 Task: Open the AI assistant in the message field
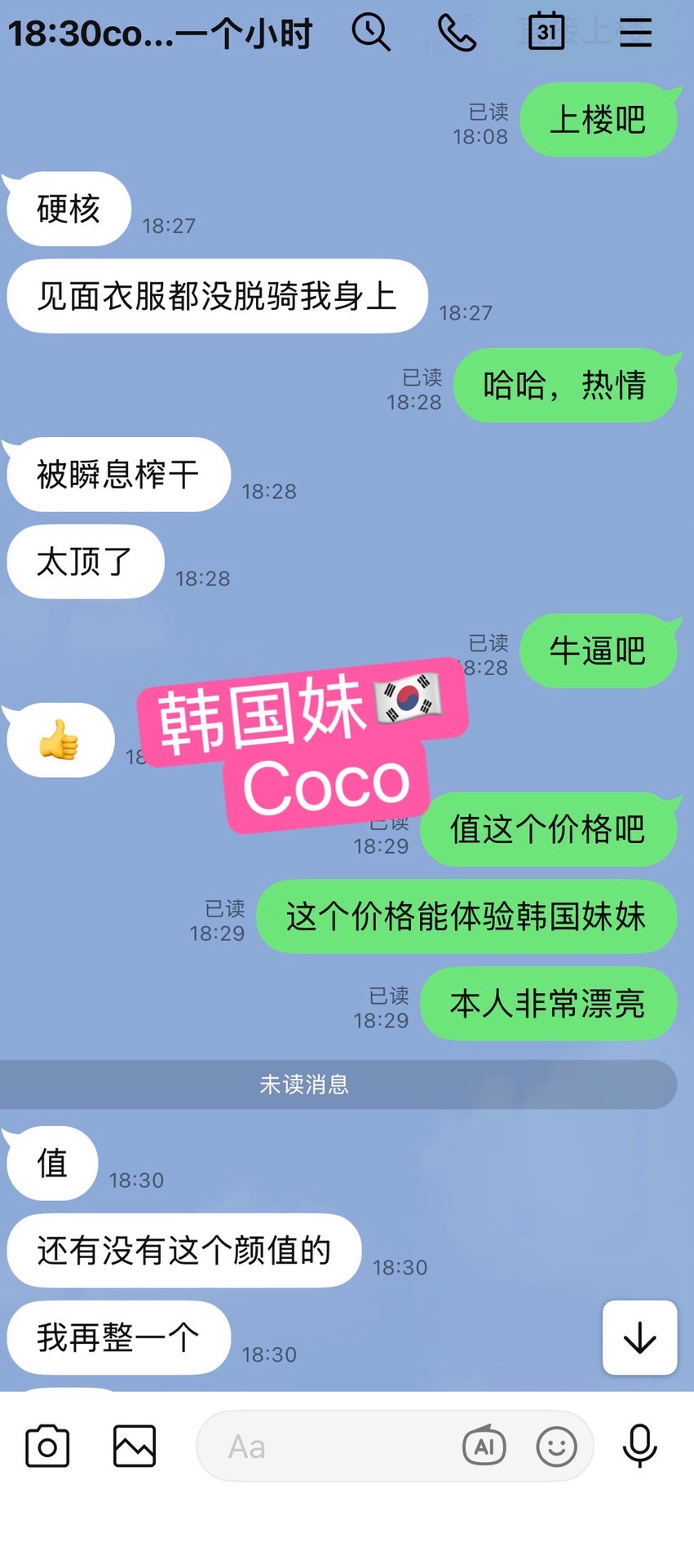[484, 1447]
